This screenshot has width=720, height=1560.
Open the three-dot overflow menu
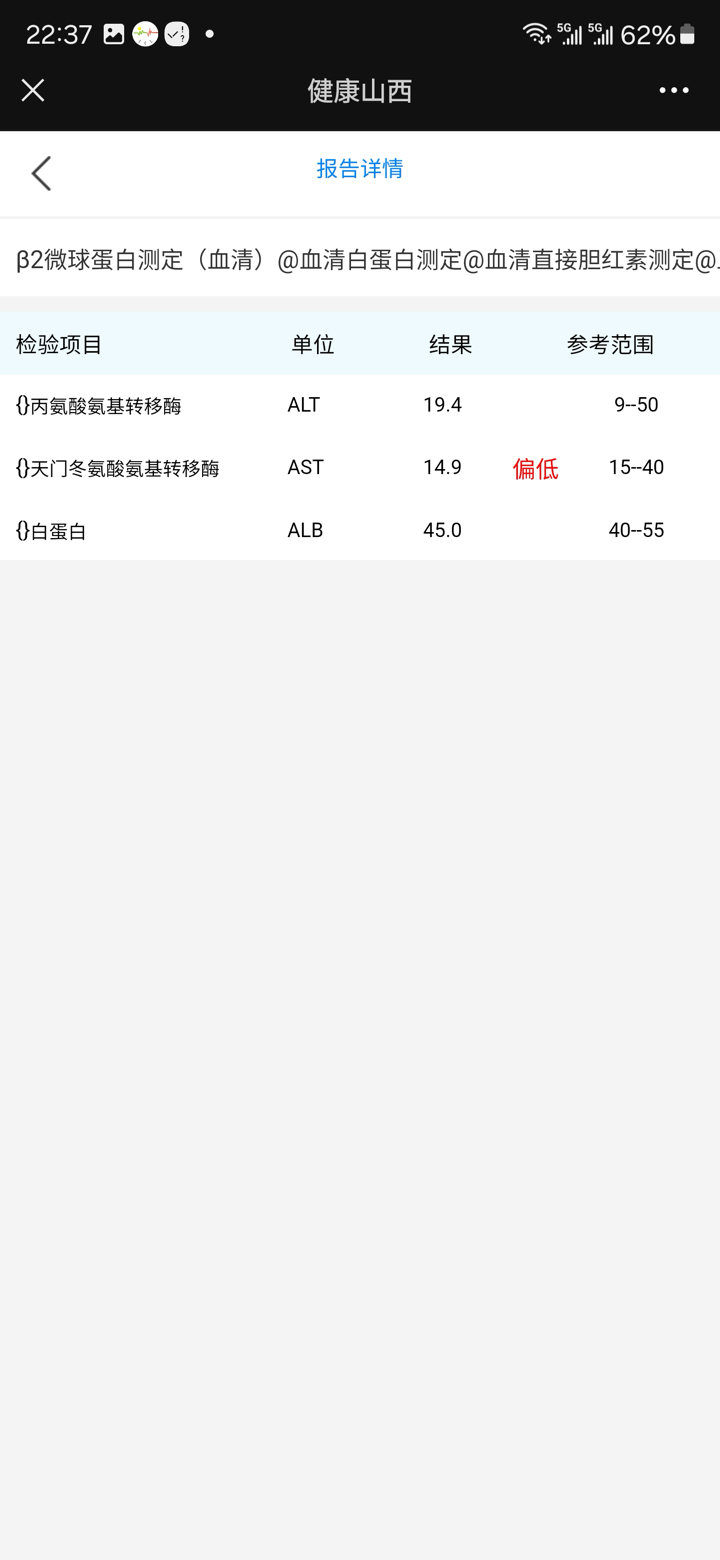tap(674, 90)
